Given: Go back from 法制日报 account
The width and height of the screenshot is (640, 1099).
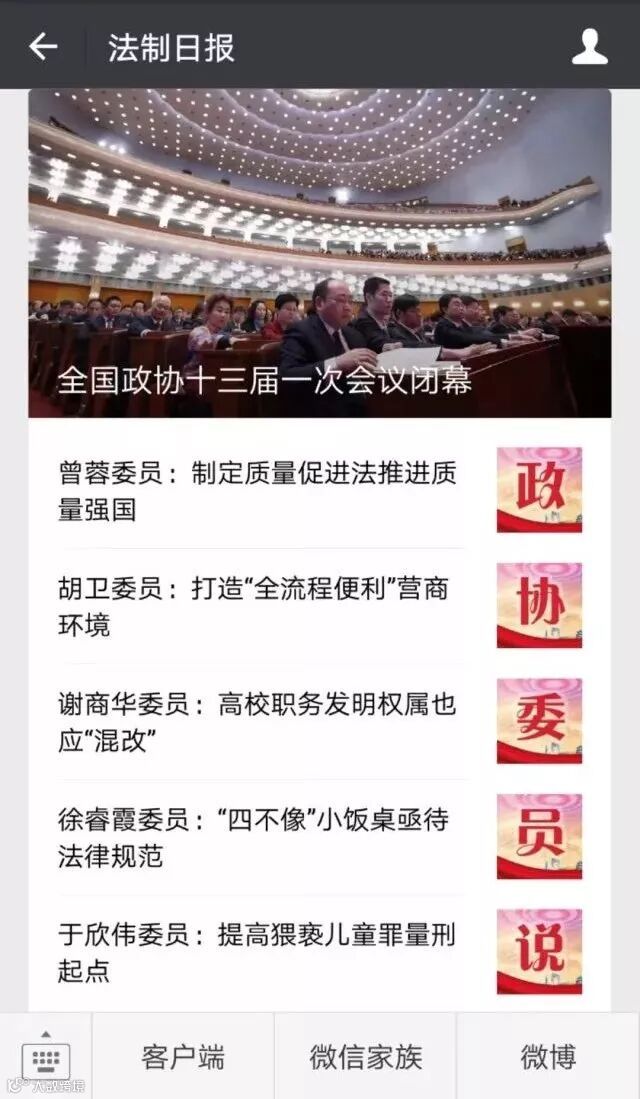Looking at the screenshot, I should click(43, 46).
